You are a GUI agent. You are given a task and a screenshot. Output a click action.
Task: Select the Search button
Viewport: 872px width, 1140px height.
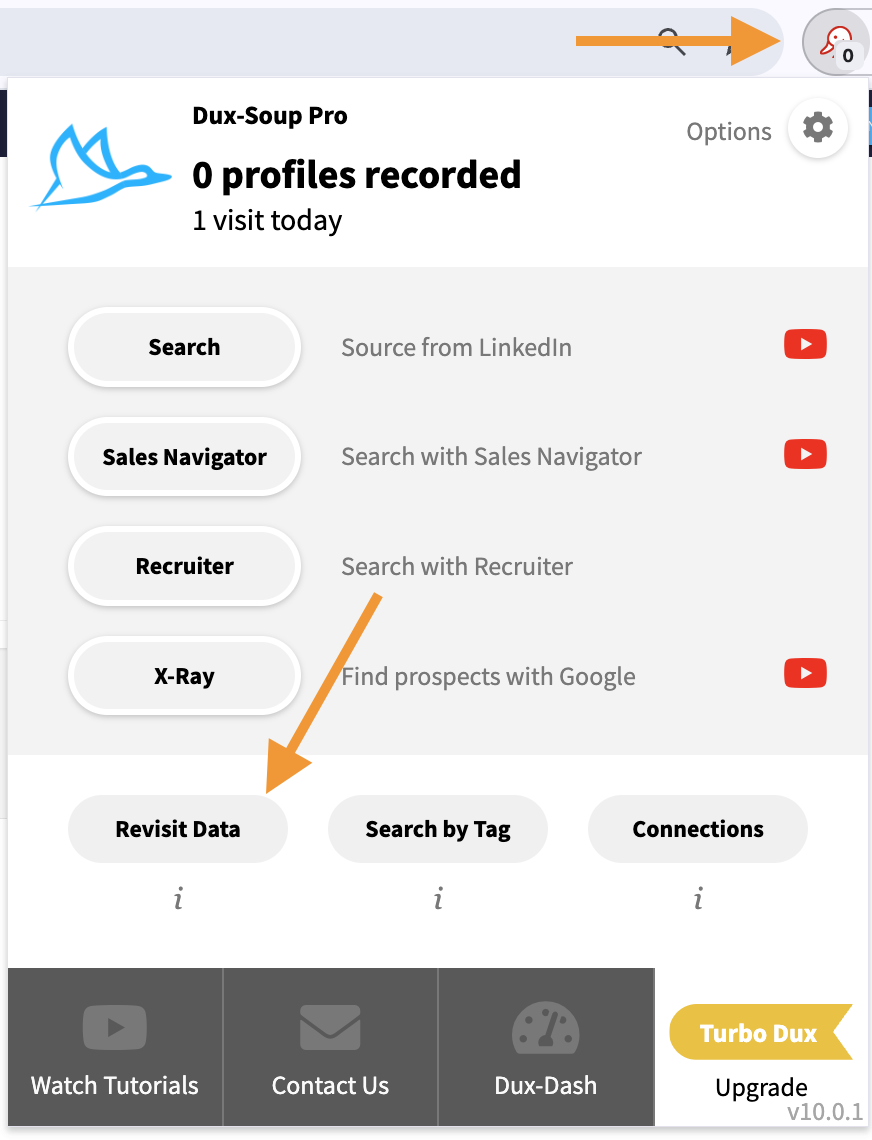(184, 347)
